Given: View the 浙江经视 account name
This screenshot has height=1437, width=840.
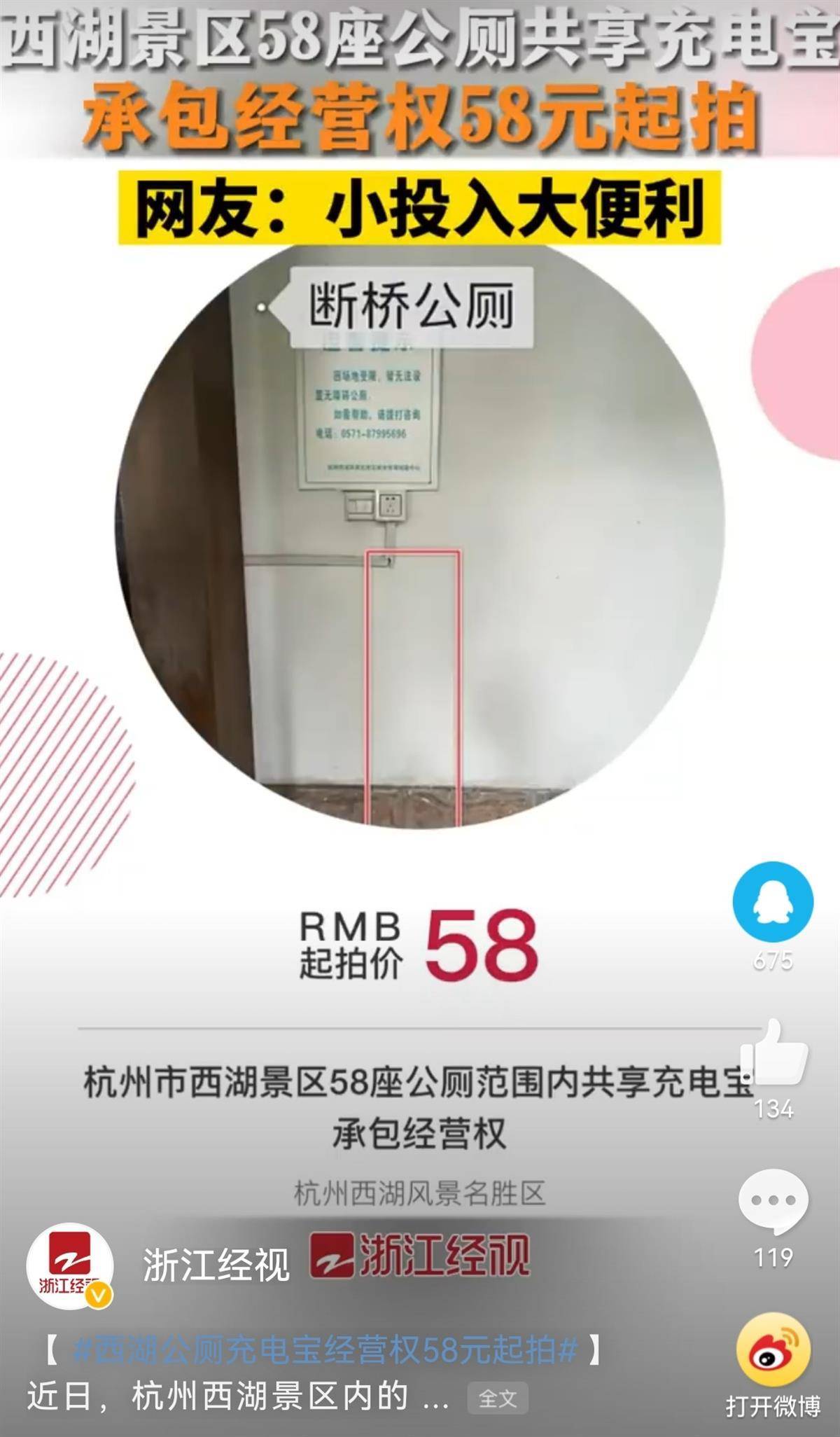Looking at the screenshot, I should [x=216, y=1266].
